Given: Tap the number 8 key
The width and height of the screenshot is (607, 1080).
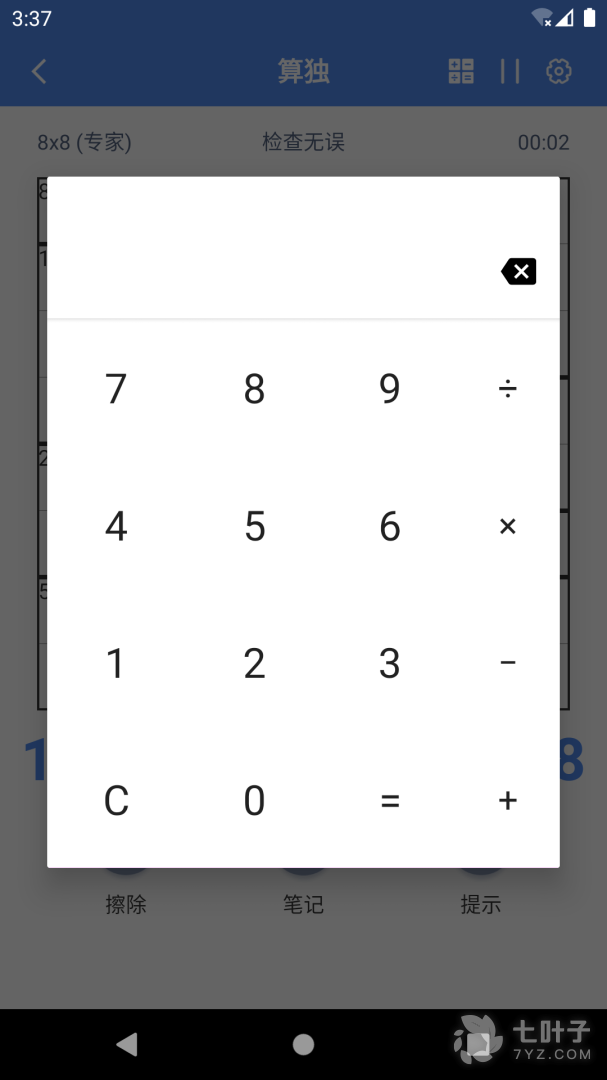Looking at the screenshot, I should pyautogui.click(x=254, y=389).
